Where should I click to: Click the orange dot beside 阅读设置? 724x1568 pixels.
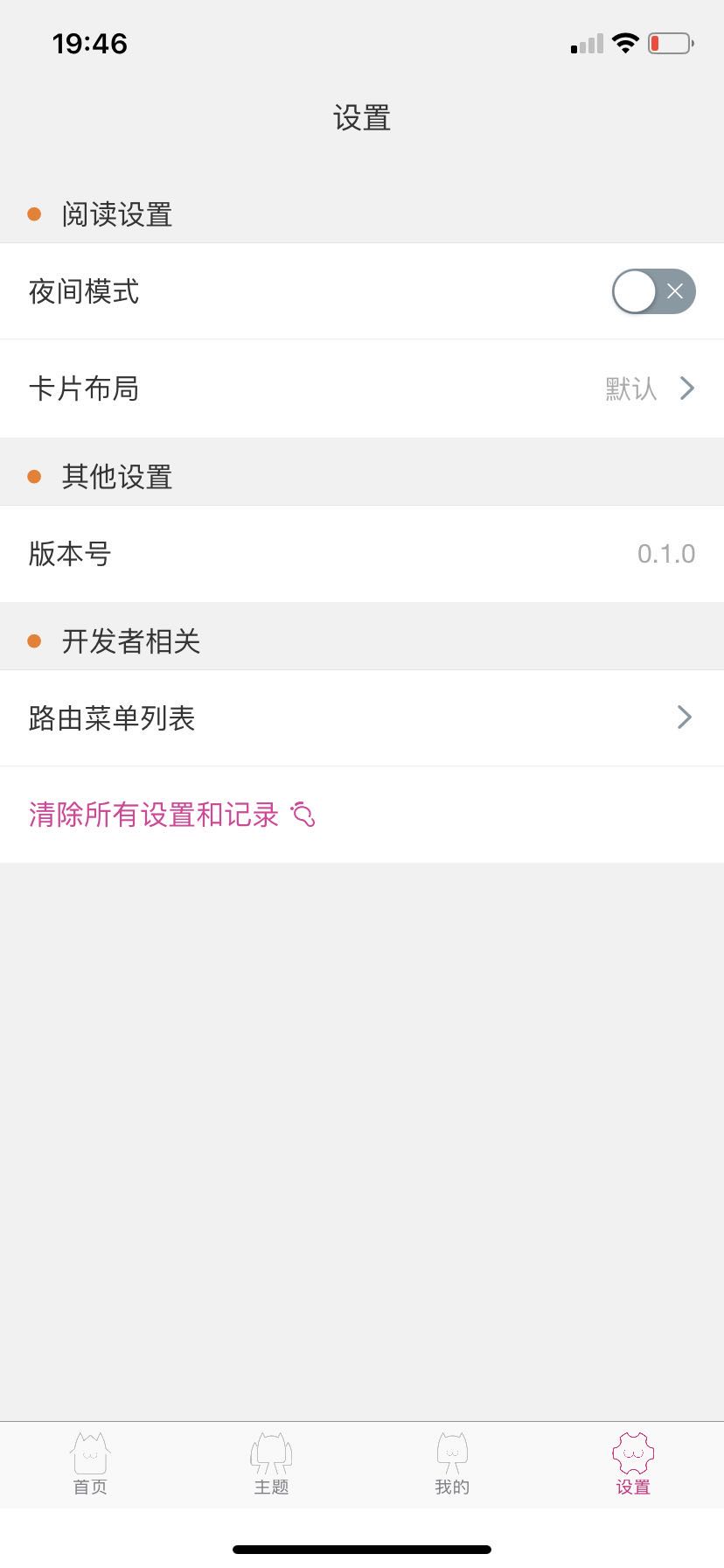[34, 213]
